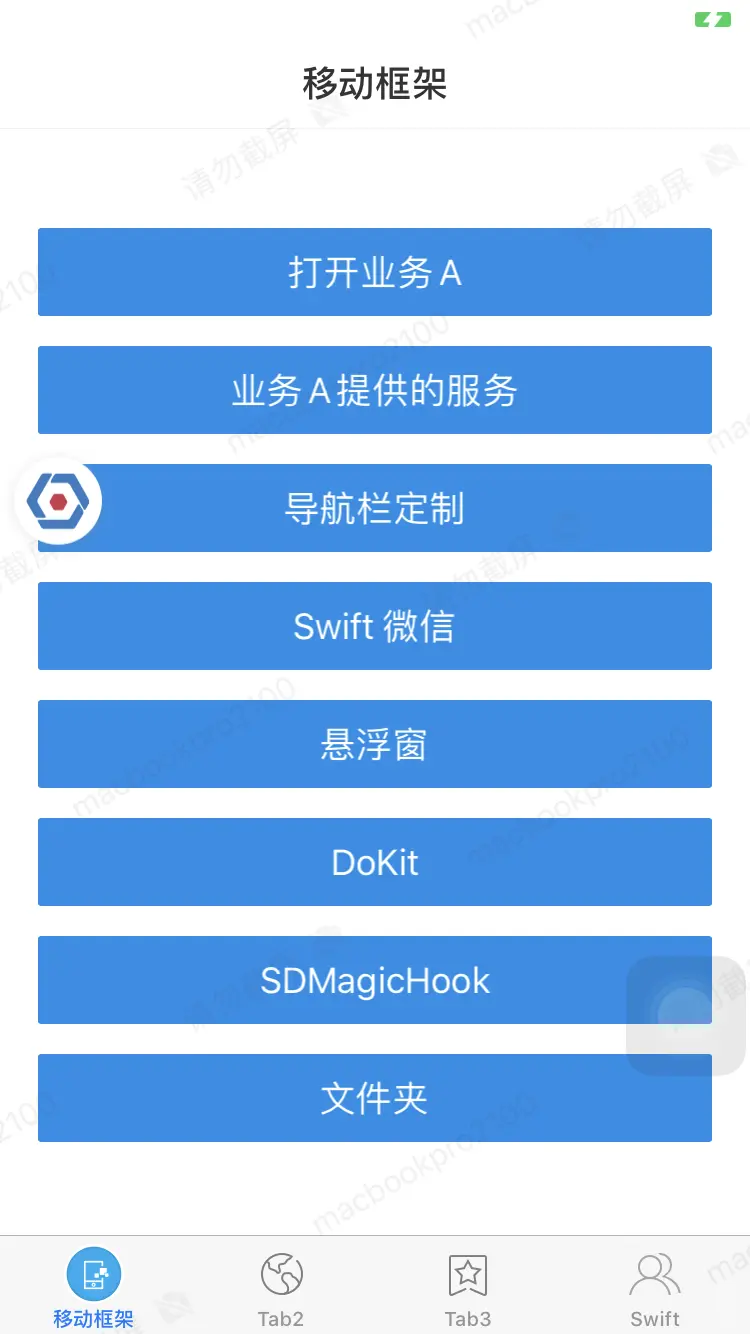Viewport: 750px width, 1334px height.
Task: Select the Tab3 star icon
Action: [467, 1274]
